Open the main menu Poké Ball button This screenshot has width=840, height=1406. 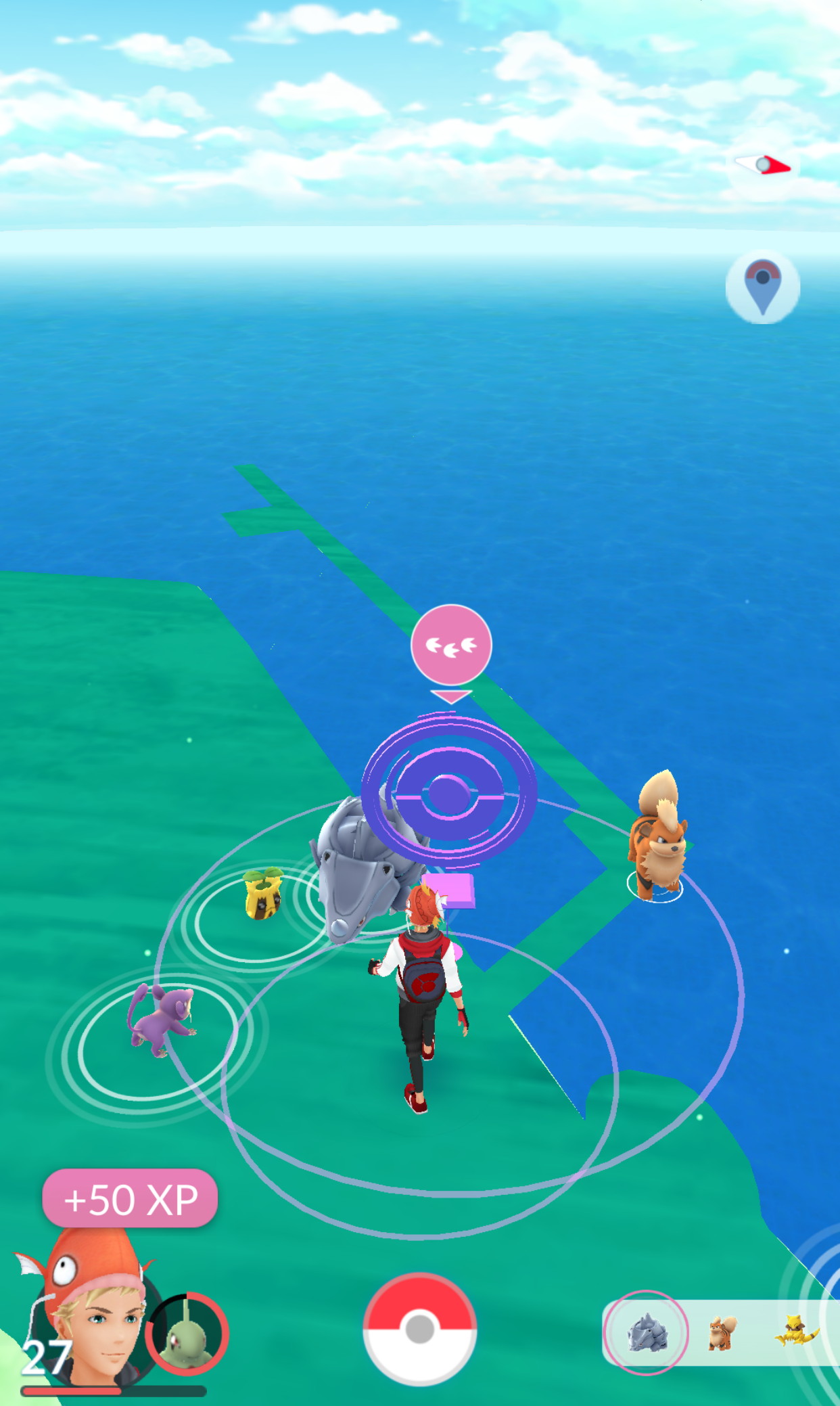click(x=419, y=1328)
